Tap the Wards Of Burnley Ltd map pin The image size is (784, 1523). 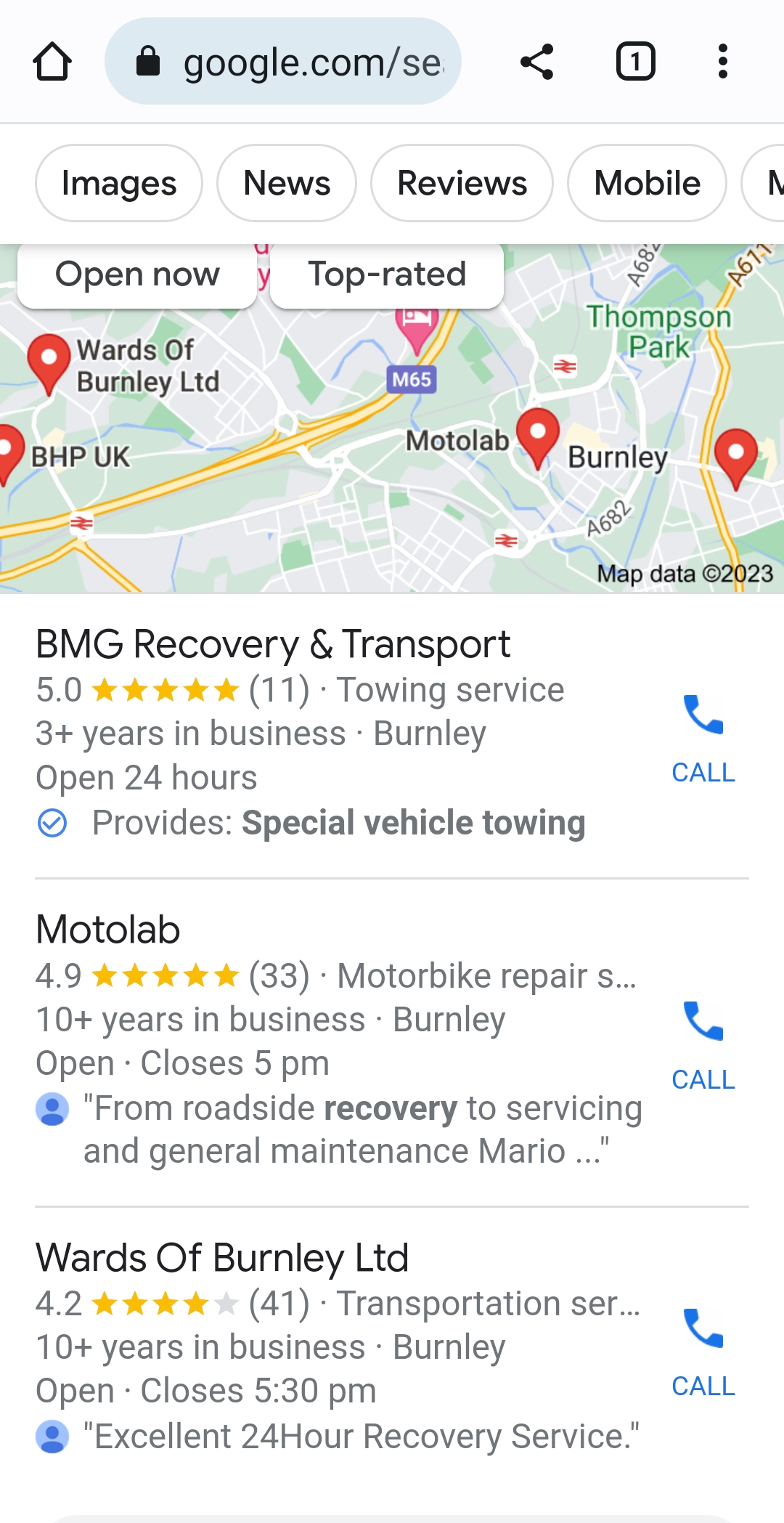pos(49,361)
